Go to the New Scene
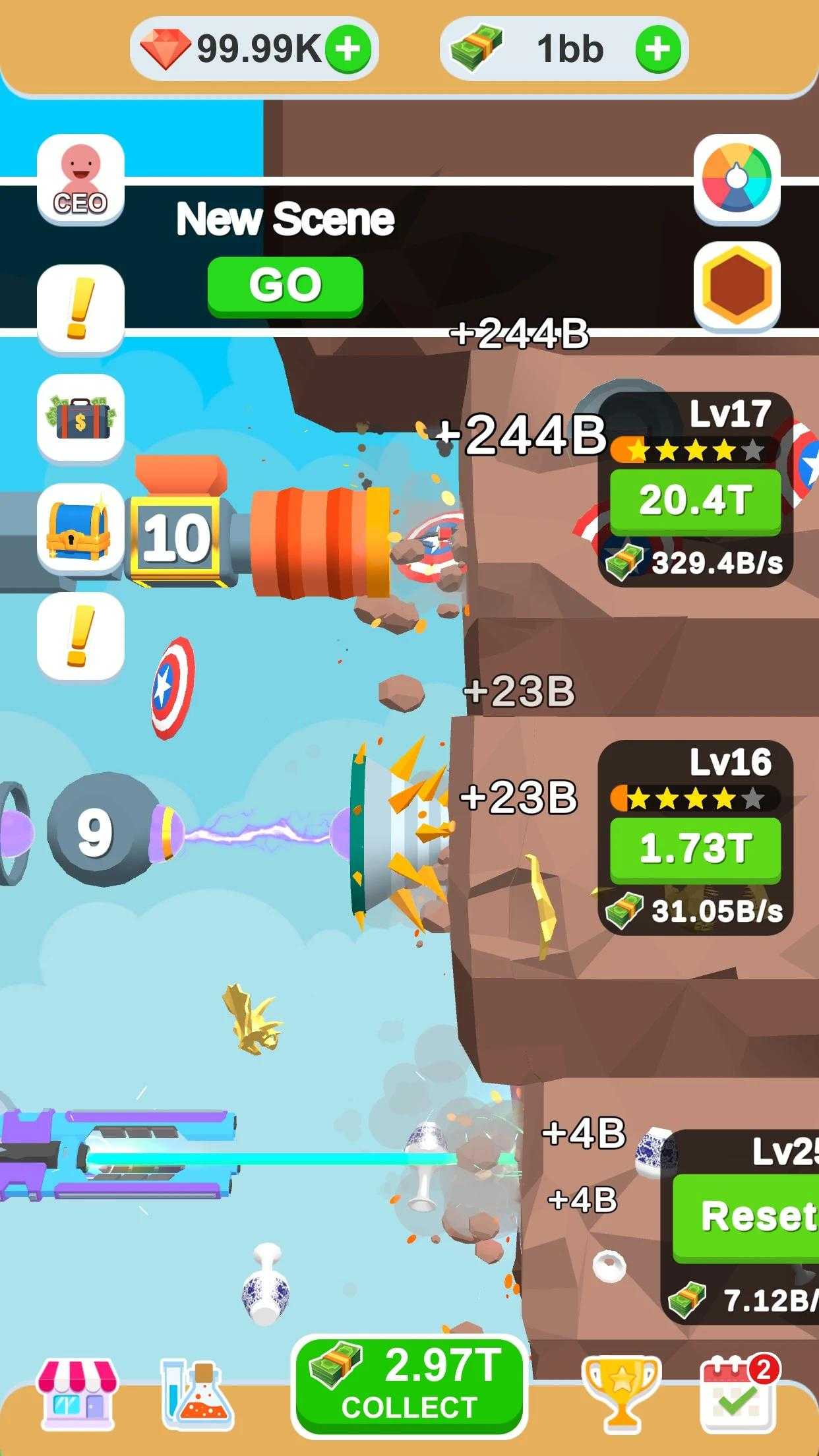The height and width of the screenshot is (1456, 819). [285, 286]
